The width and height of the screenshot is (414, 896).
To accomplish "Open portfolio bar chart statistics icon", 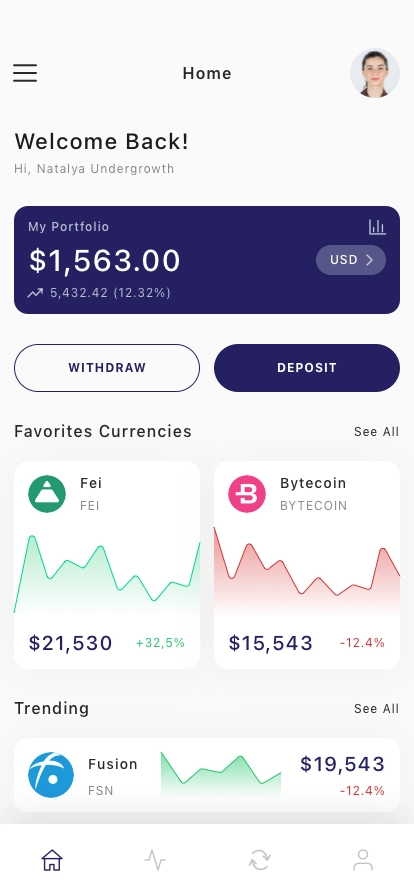I will point(377,227).
